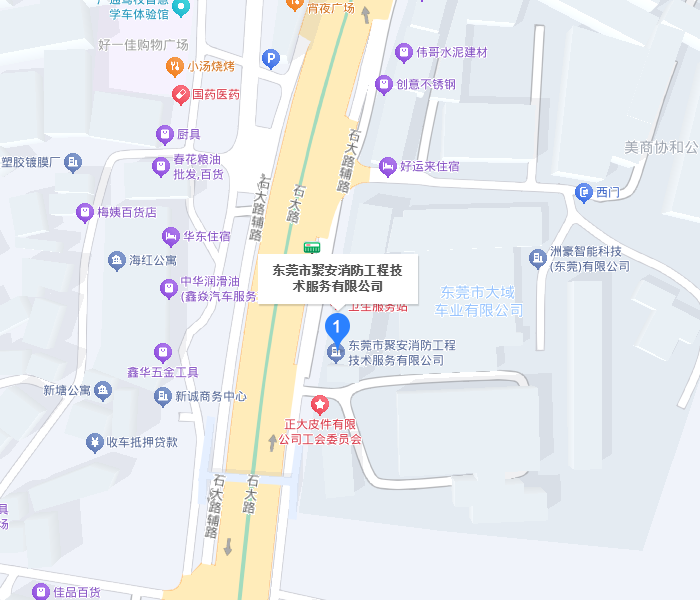Screen dimensions: 700x600
Task: Select the 国药医药 pharmacy marker
Action: click(180, 95)
